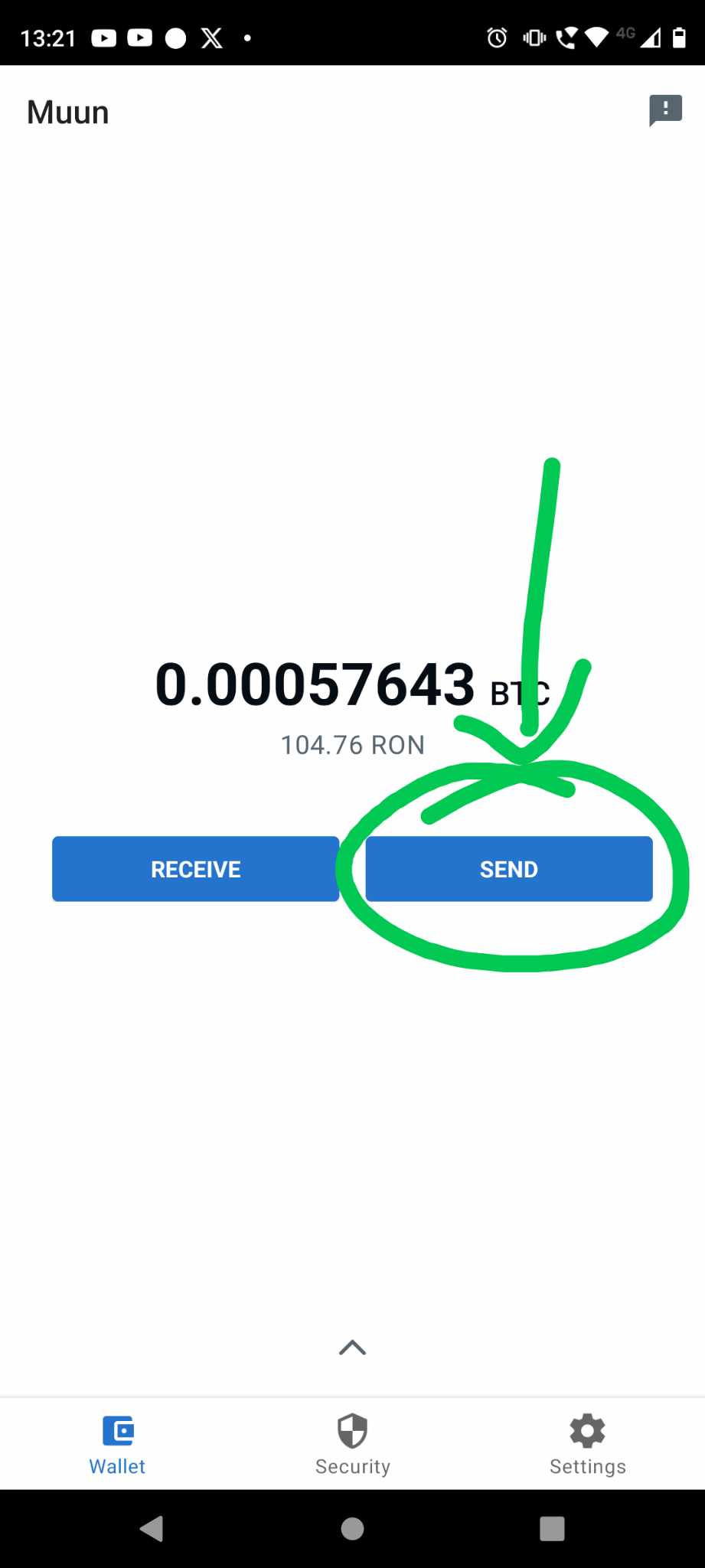Go to the system home screen
705x1568 pixels.
352,1529
